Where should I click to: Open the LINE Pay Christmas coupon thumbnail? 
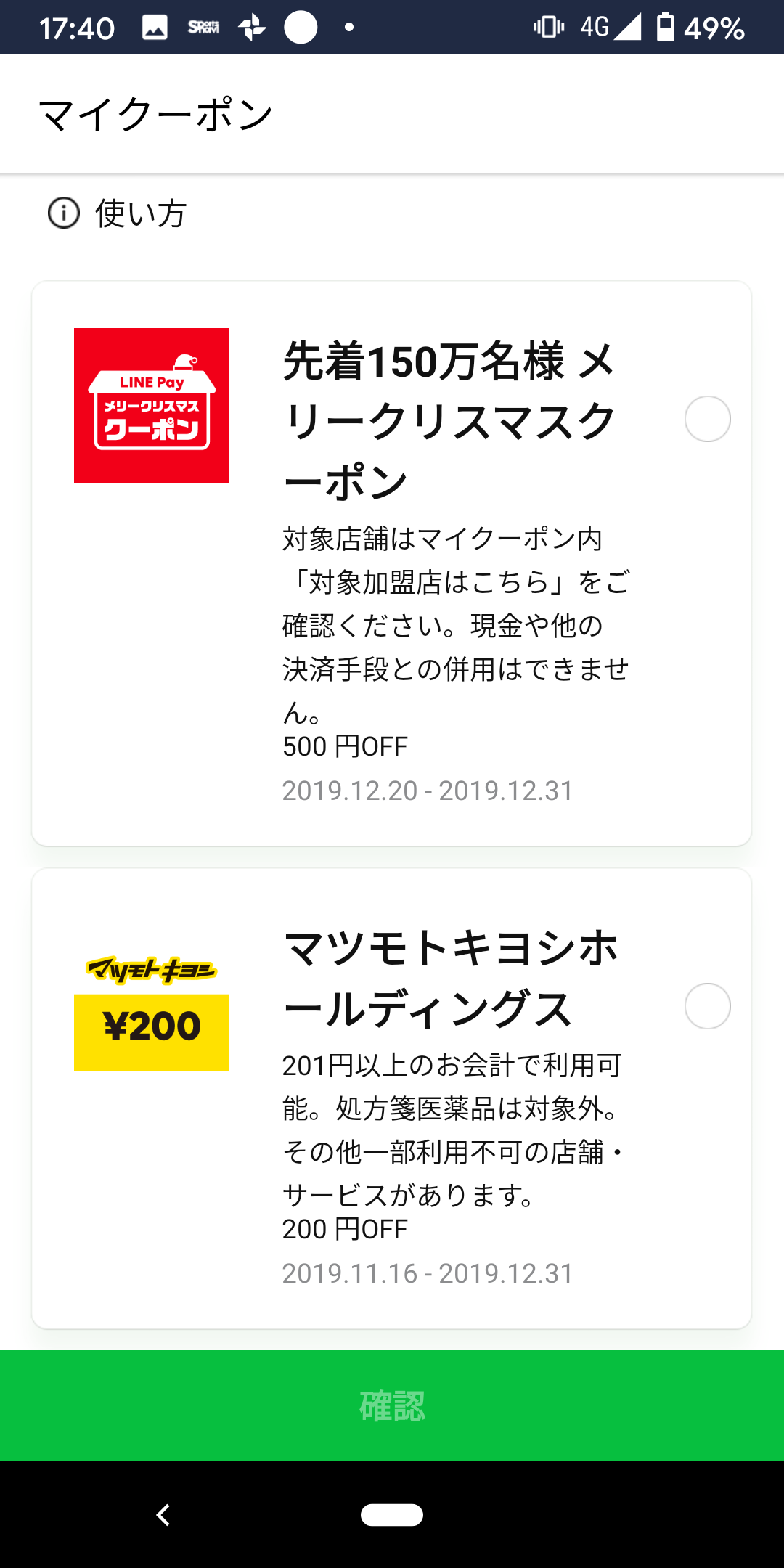tap(152, 406)
